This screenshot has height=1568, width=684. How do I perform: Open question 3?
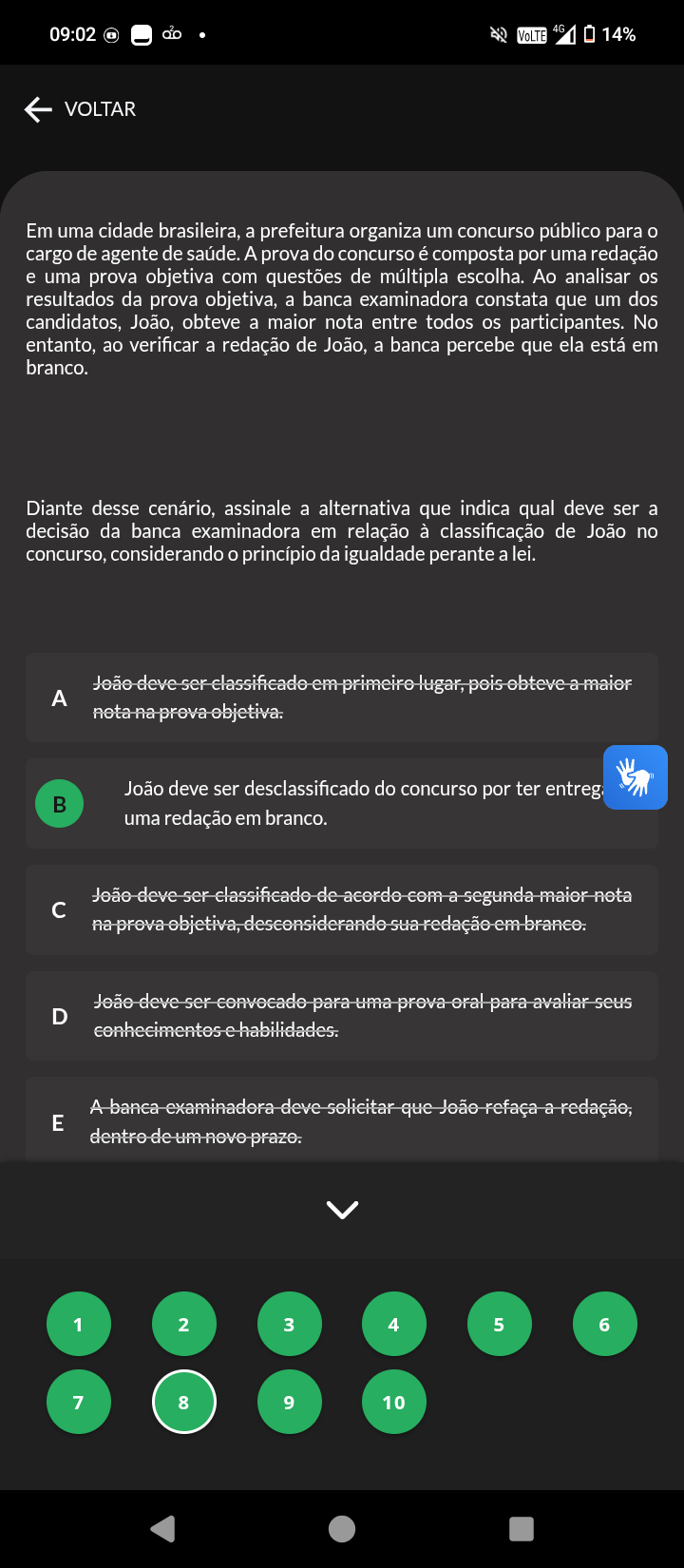(290, 1324)
